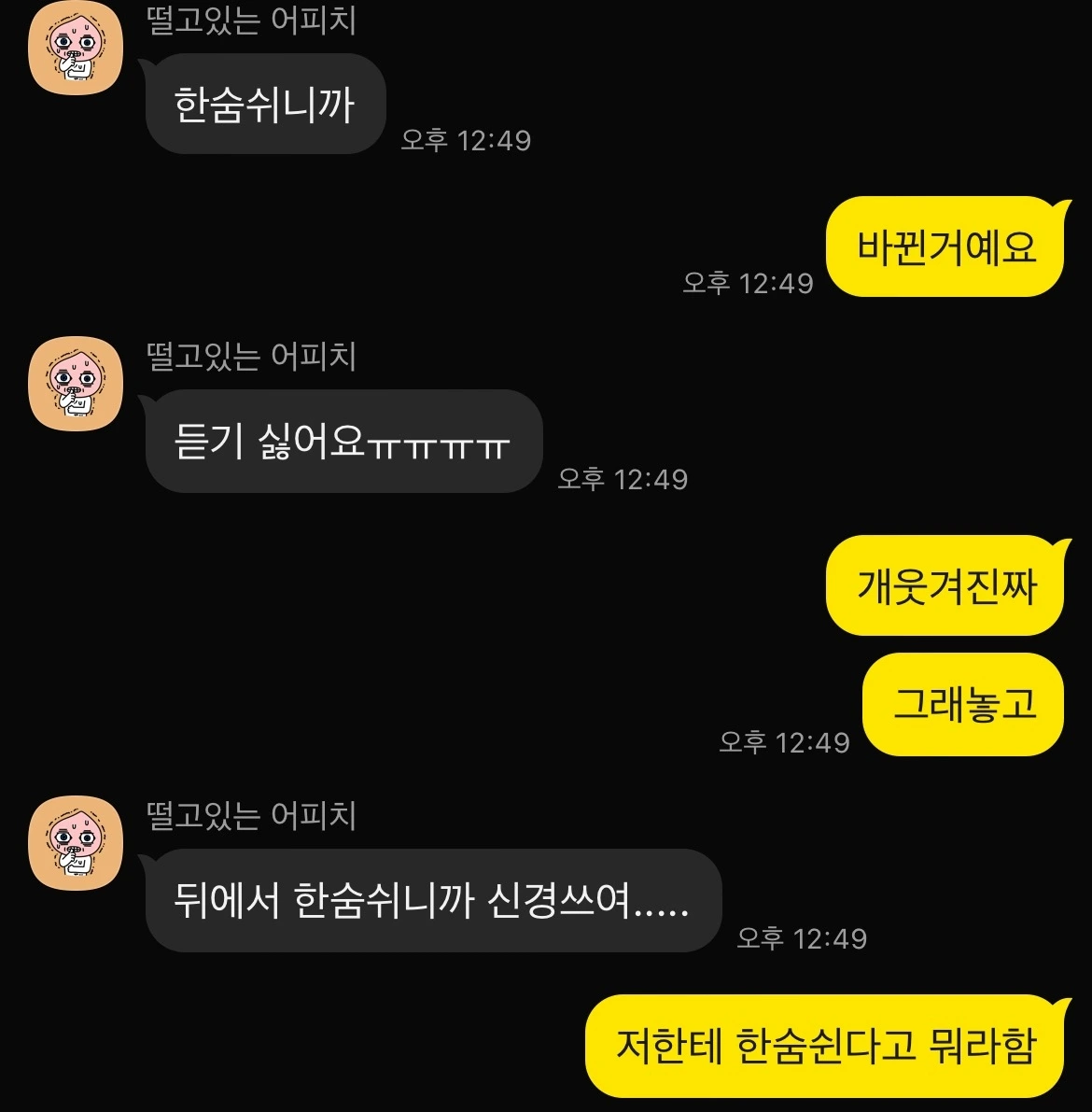Select the 저한테 한숨쉰다고 뭐라함 bubble

tap(826, 1049)
